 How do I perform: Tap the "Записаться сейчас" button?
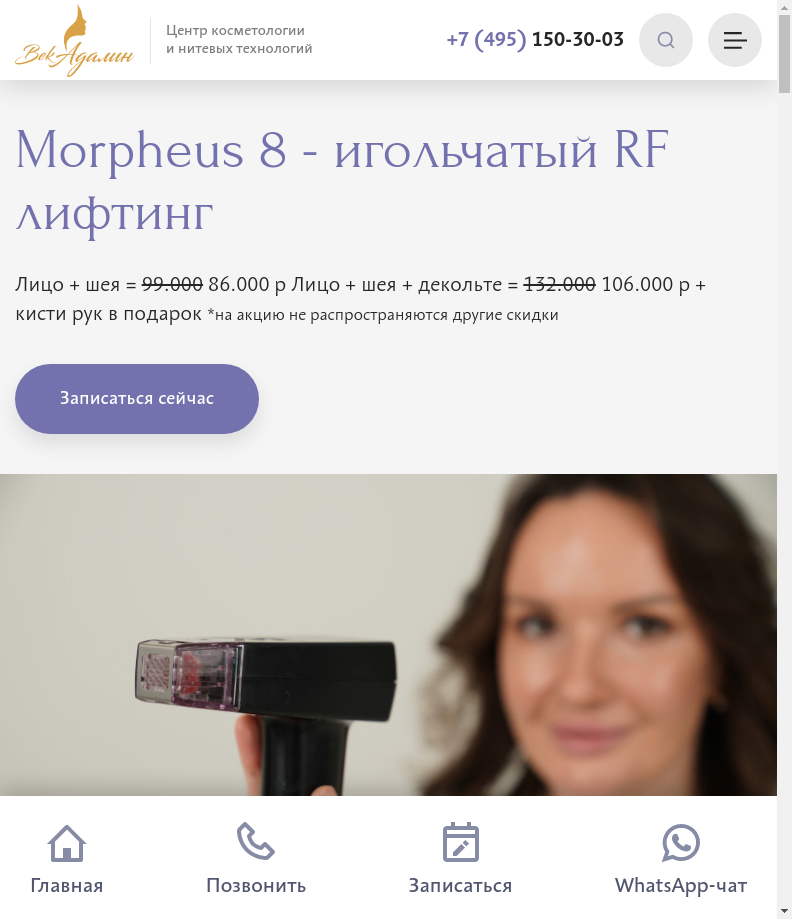(x=137, y=399)
